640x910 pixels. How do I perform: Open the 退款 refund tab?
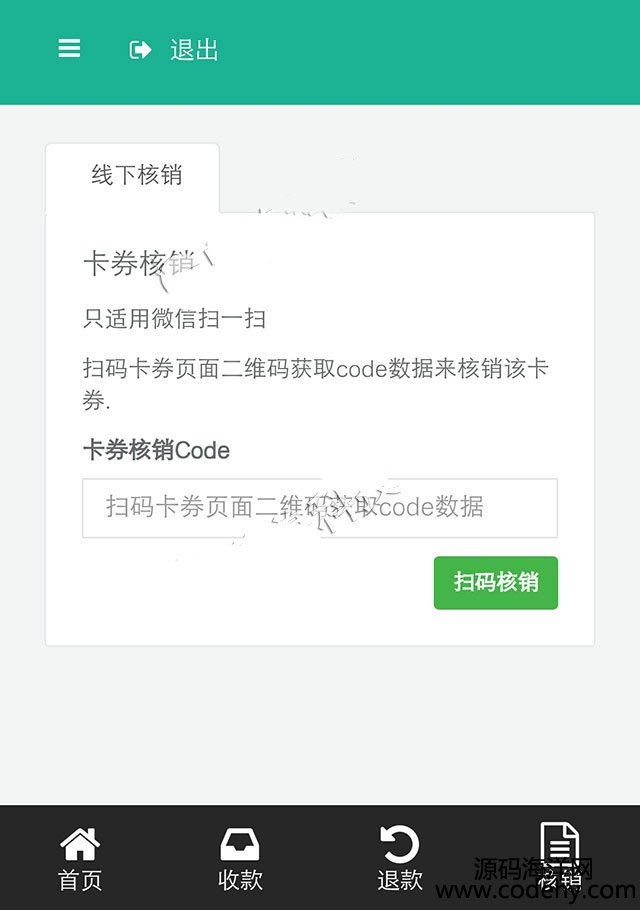(x=400, y=858)
